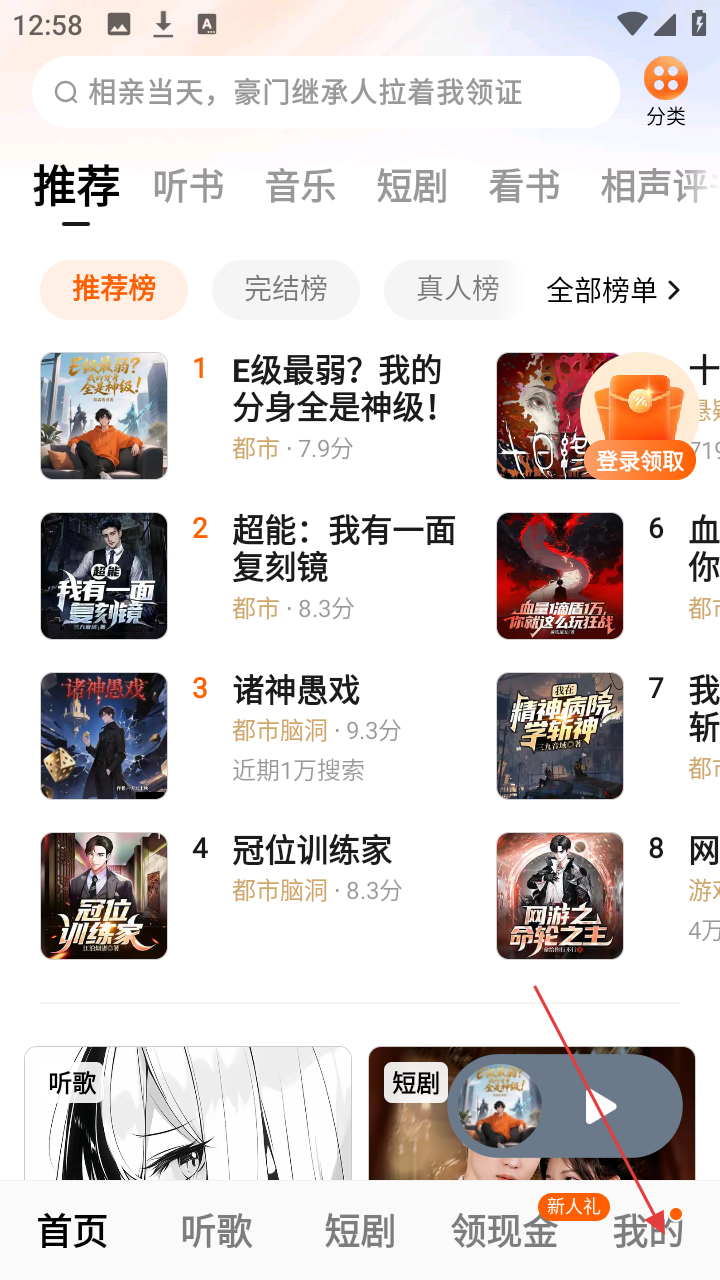The width and height of the screenshot is (720, 1280).
Task: Select the 真人榜 chip
Action: pyautogui.click(x=457, y=289)
